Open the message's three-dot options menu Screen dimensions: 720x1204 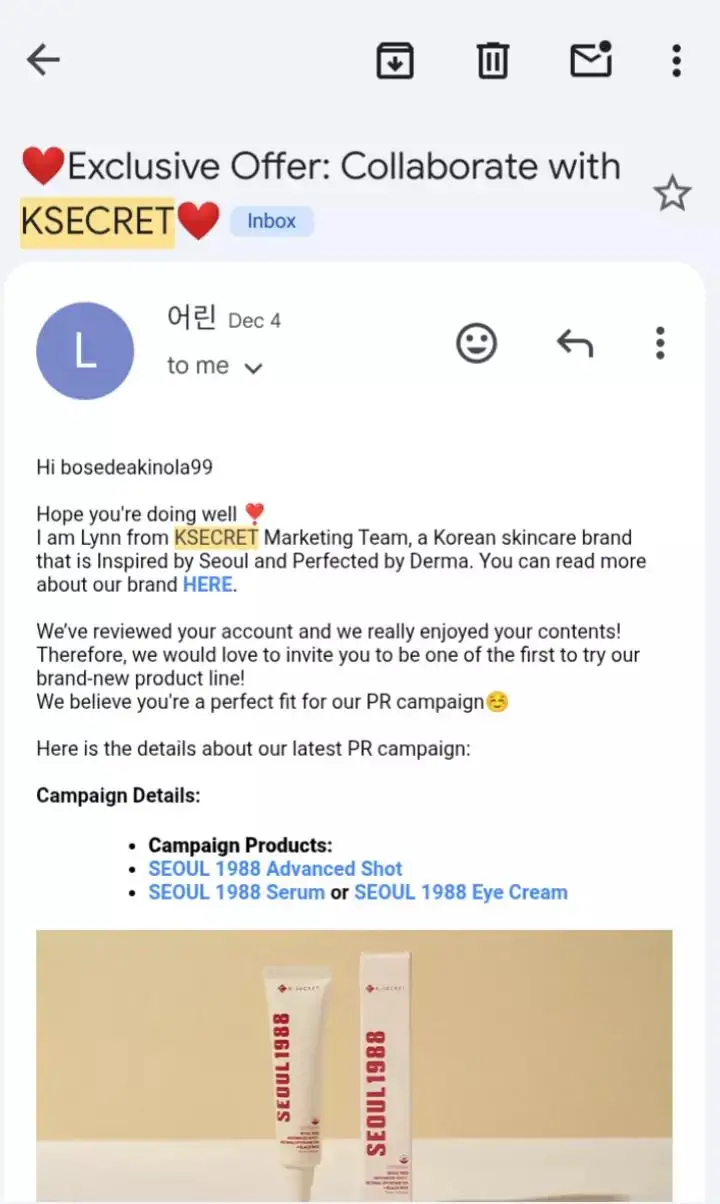click(660, 343)
